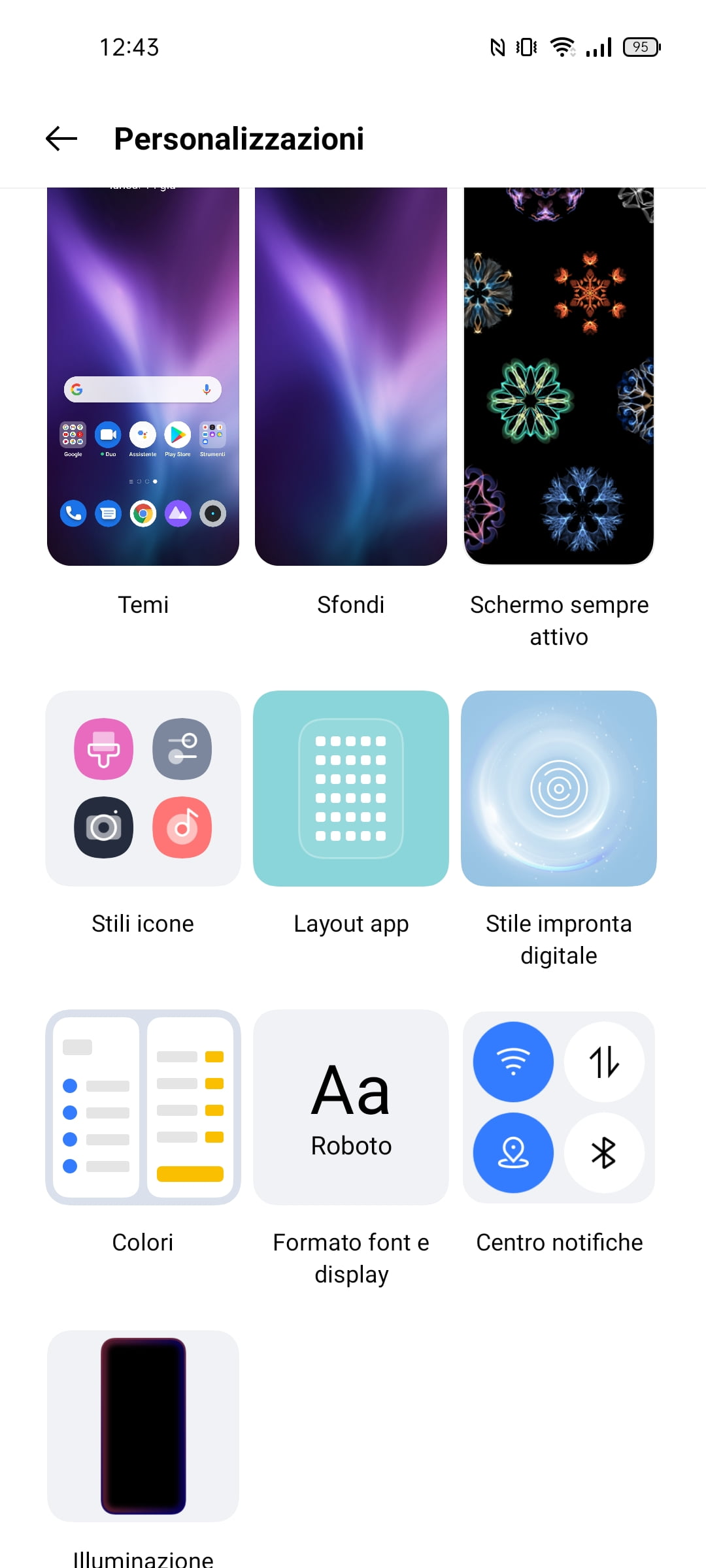Open Centro notifiche customization
This screenshot has height=1568, width=706.
coord(559,1107)
